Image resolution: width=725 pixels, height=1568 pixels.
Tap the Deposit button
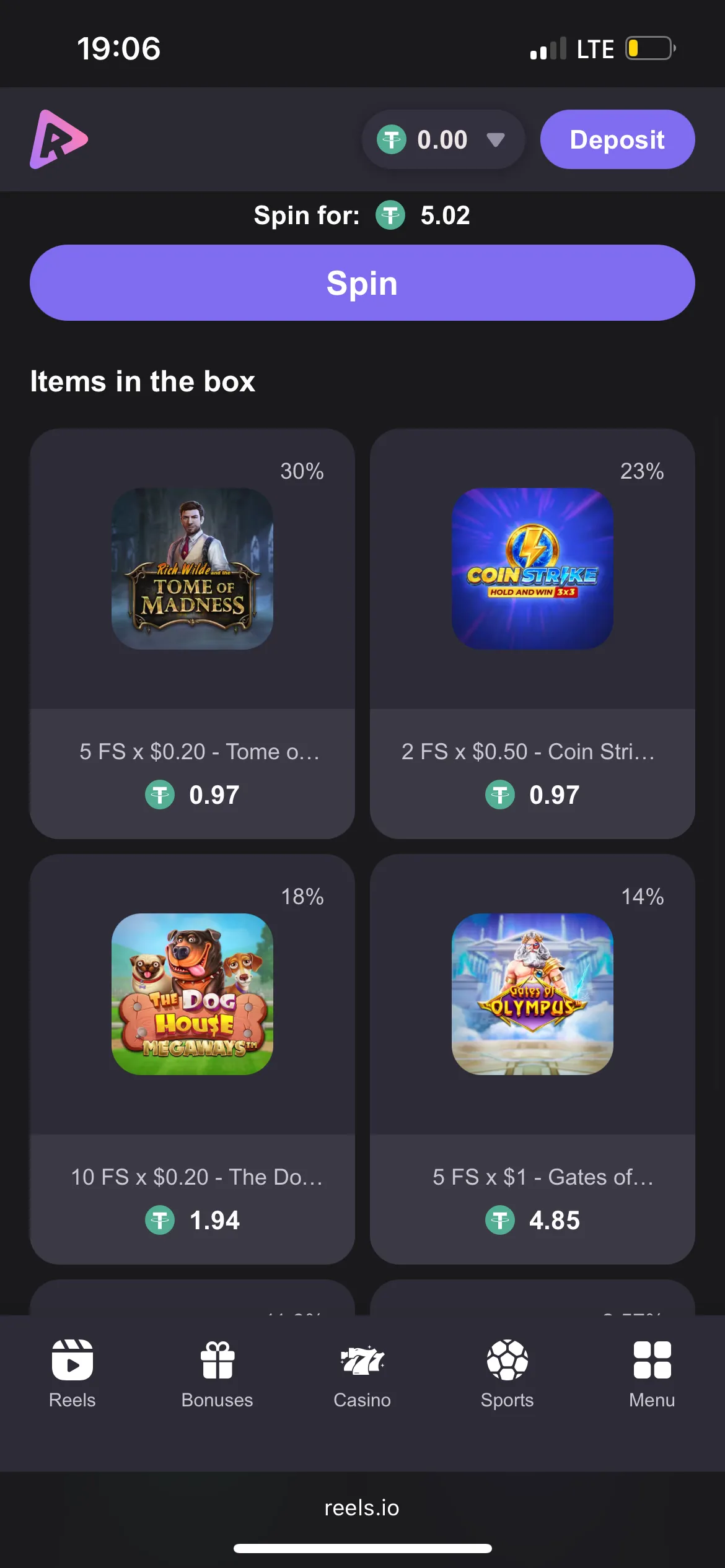tap(617, 140)
